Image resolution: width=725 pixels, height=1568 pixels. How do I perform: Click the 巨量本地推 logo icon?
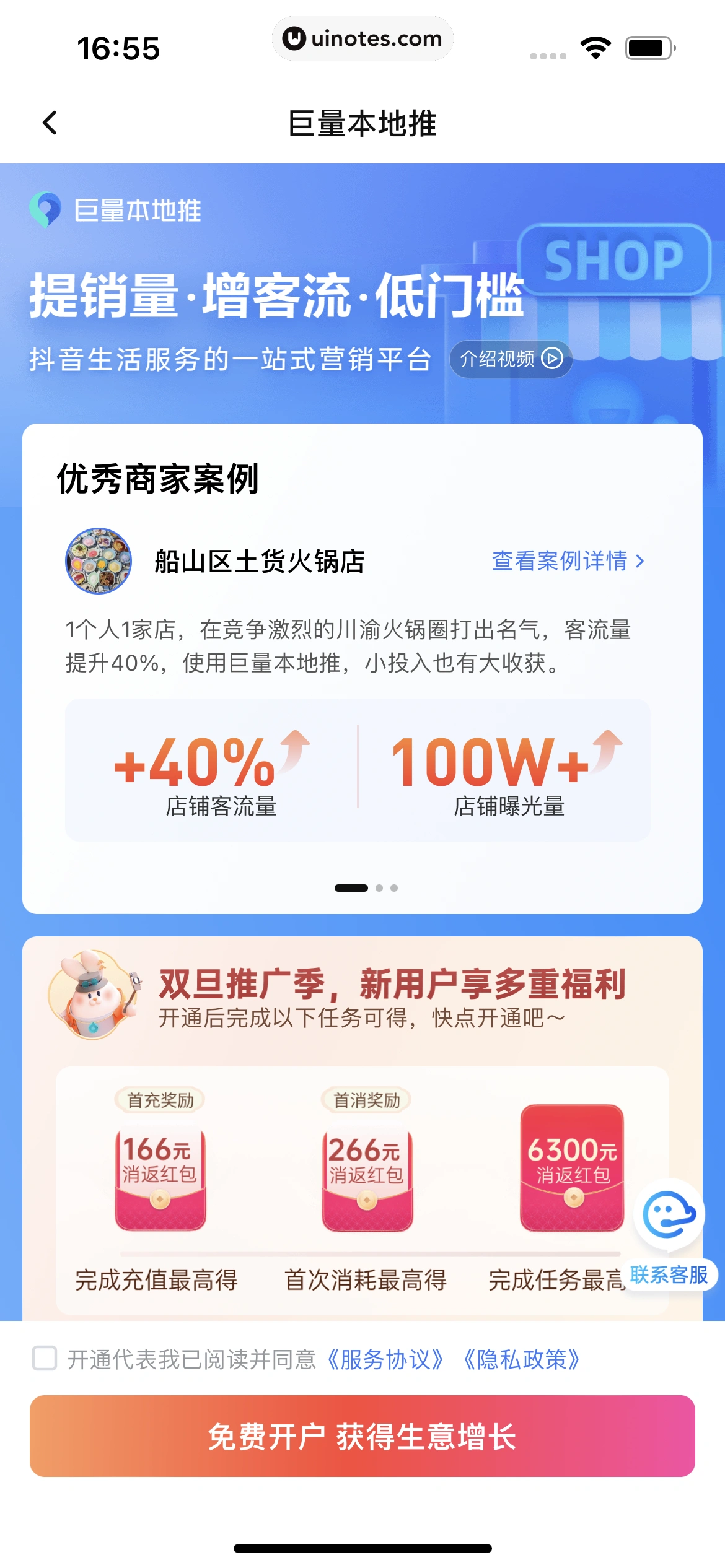pyautogui.click(x=46, y=211)
